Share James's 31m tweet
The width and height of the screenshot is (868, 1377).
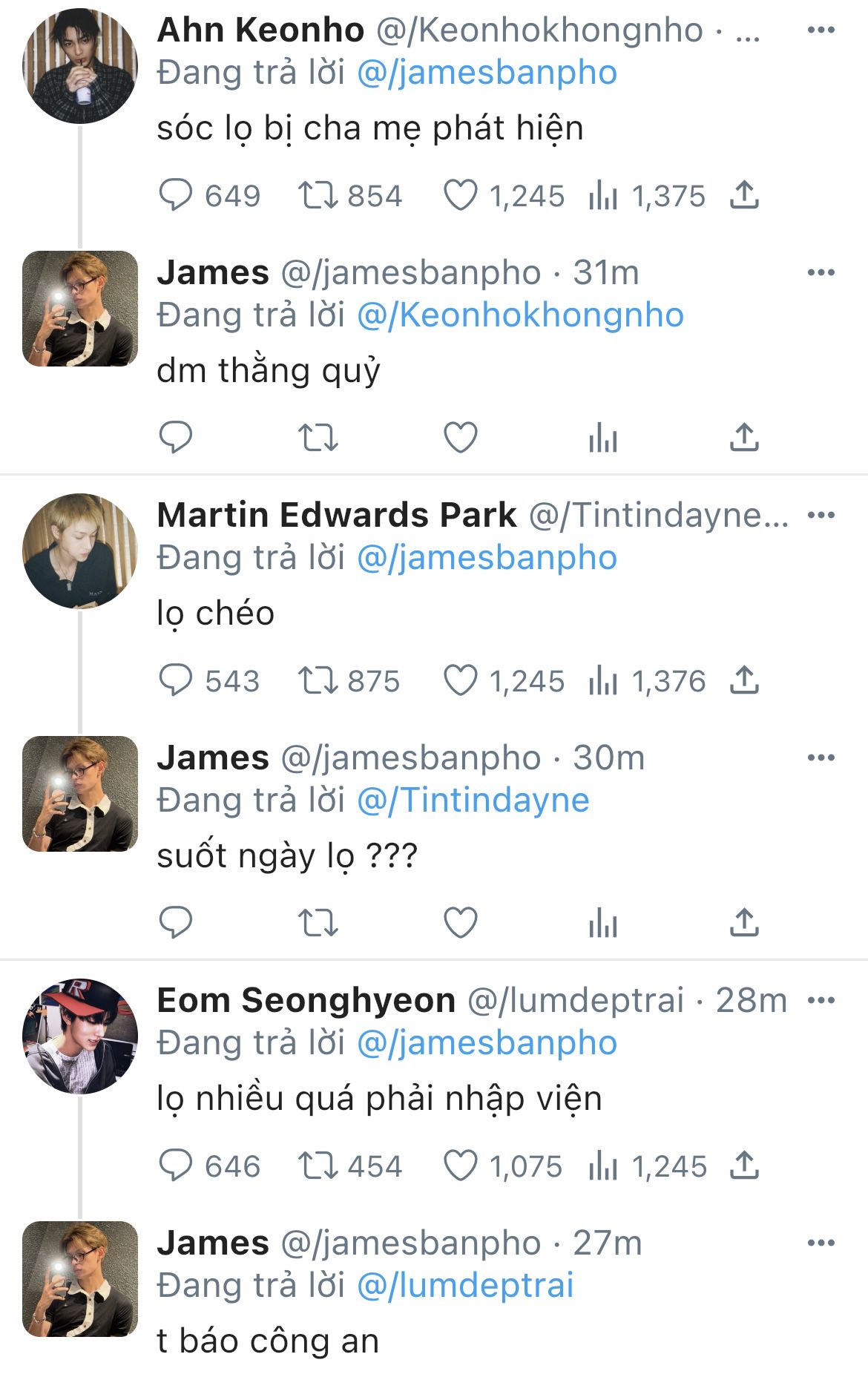744,437
